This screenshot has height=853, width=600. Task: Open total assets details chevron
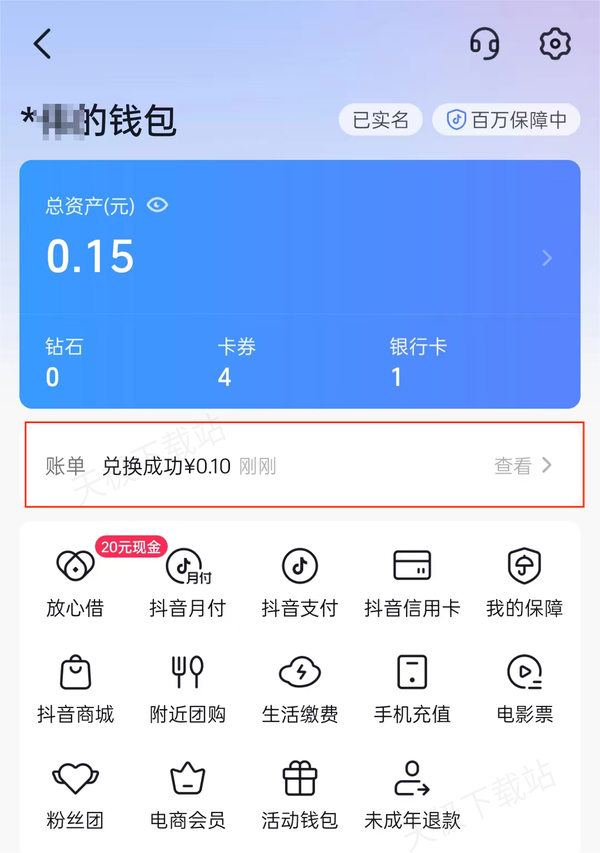click(x=547, y=258)
